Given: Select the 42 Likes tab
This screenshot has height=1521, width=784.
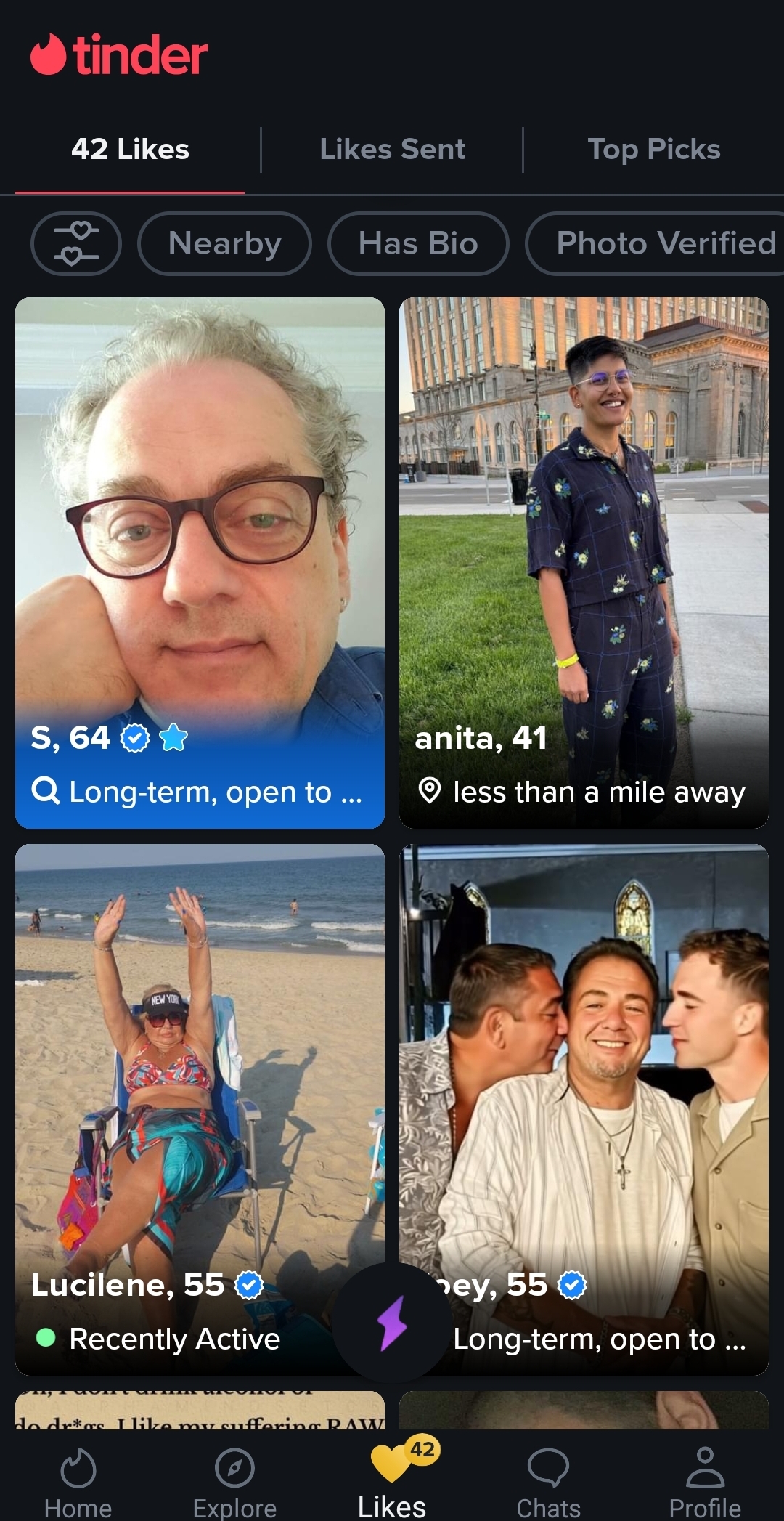Looking at the screenshot, I should [x=130, y=150].
